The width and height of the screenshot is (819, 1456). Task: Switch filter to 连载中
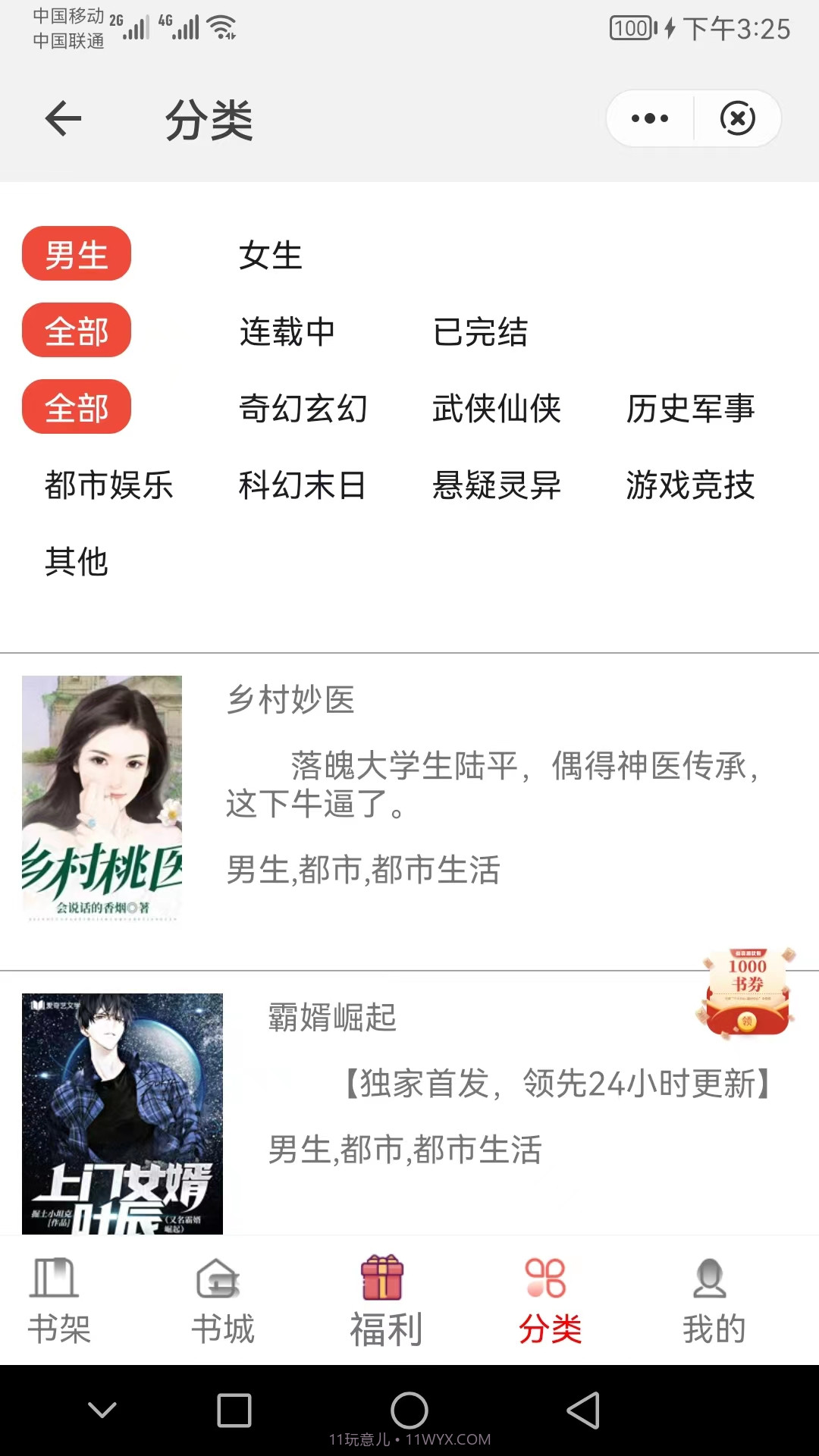point(287,332)
